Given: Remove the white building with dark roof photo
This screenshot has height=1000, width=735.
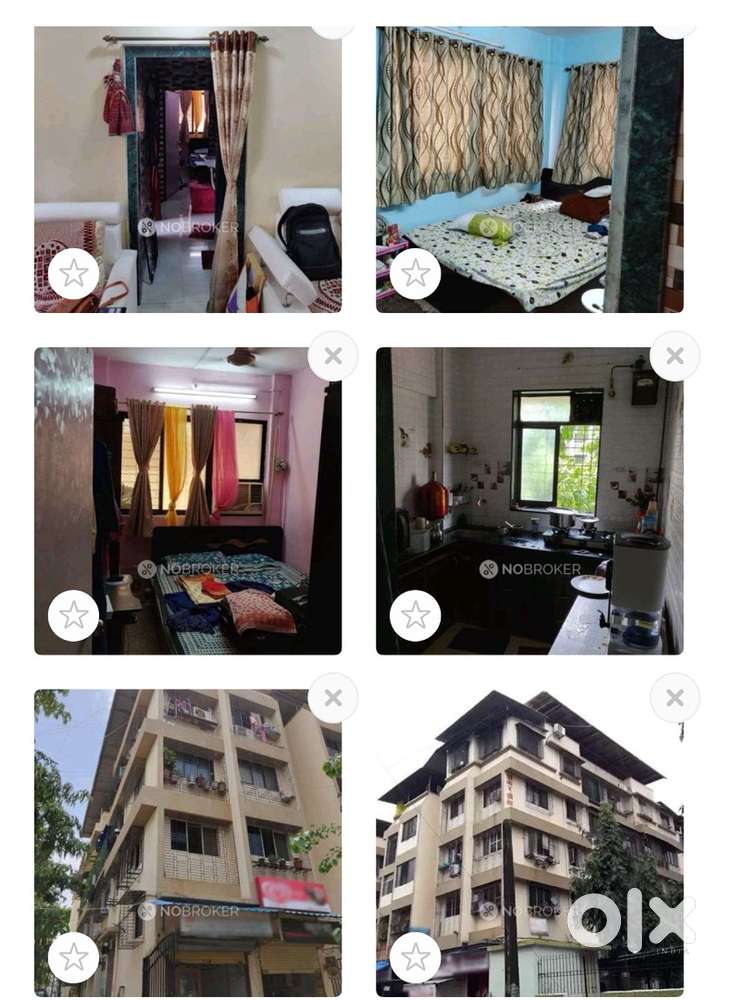Looking at the screenshot, I should click(x=675, y=698).
